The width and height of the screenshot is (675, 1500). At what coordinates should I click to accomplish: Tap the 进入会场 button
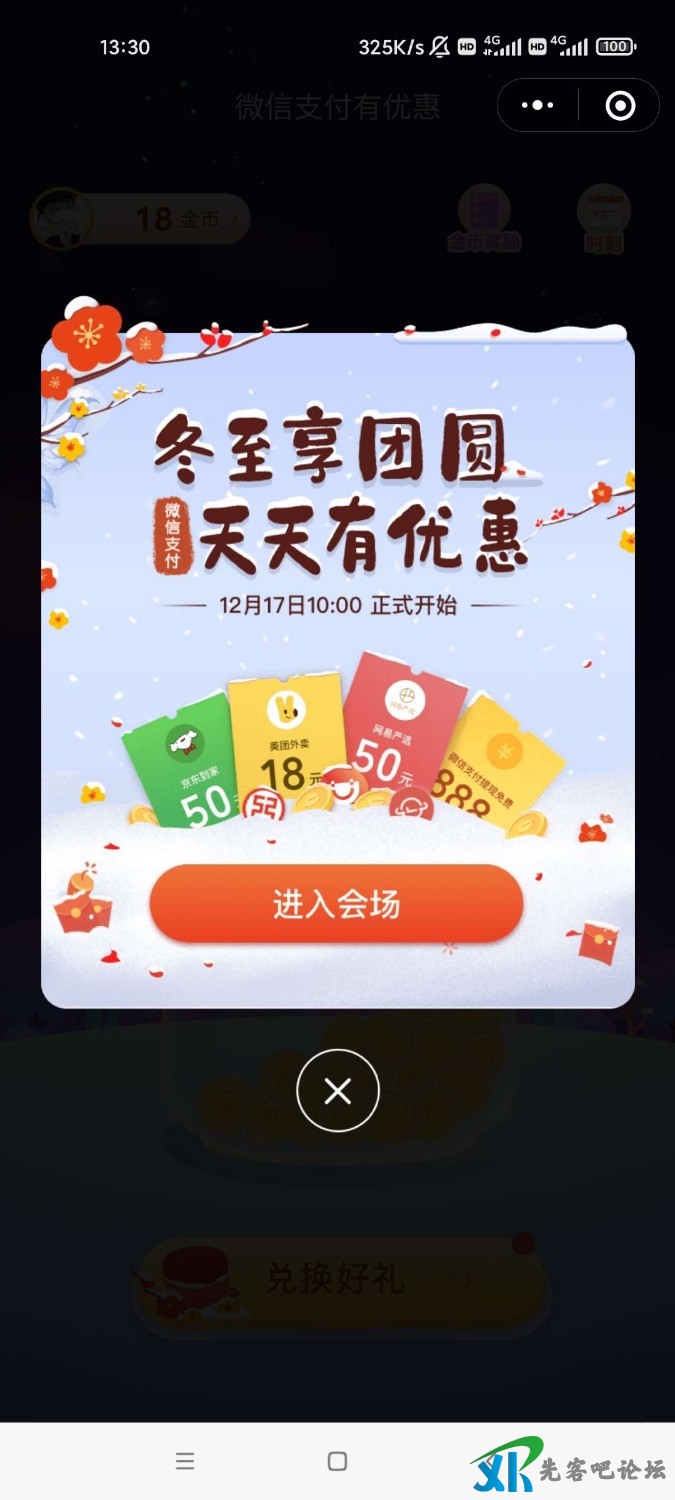coord(336,904)
